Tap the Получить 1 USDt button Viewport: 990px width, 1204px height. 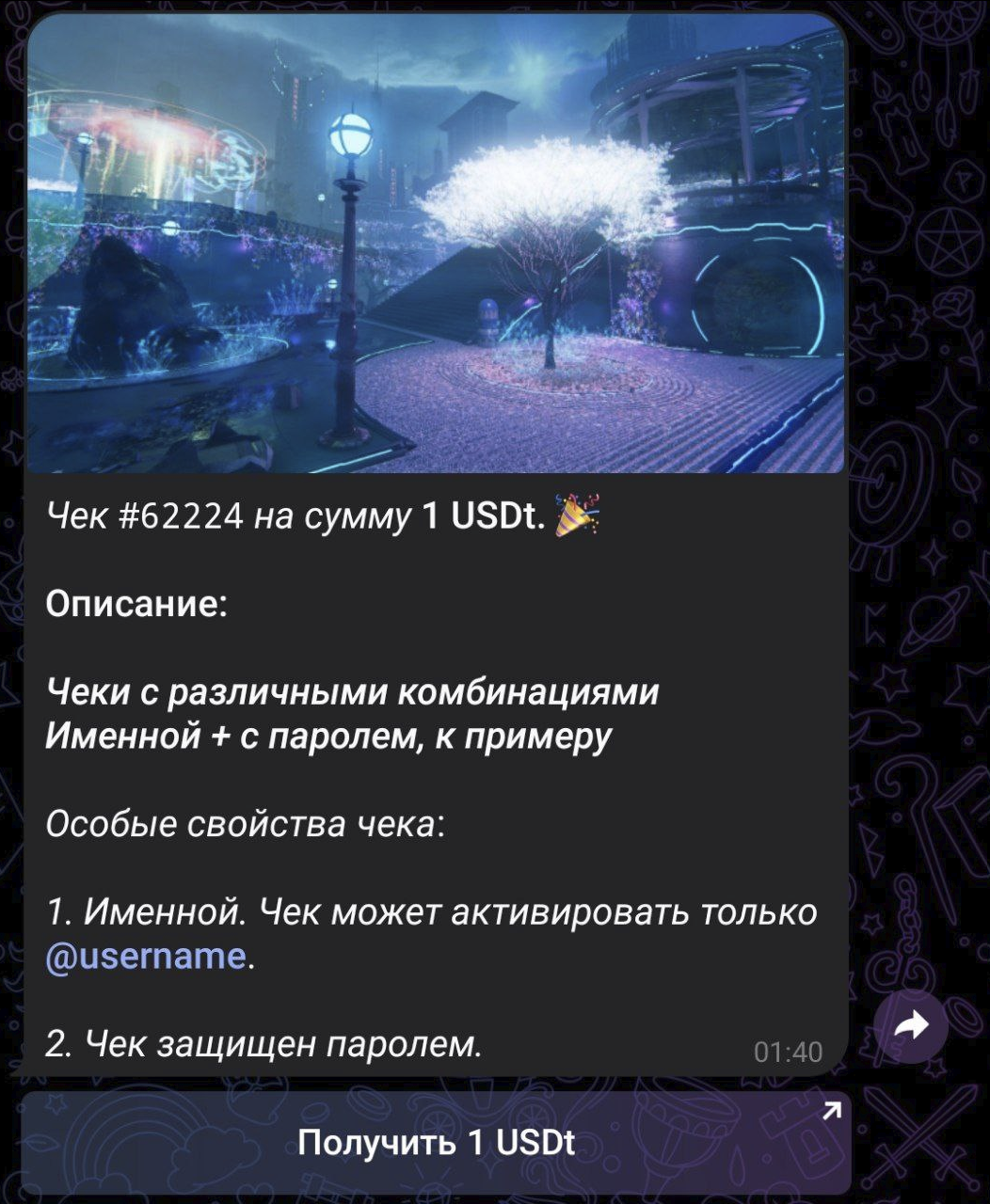coord(436,1143)
